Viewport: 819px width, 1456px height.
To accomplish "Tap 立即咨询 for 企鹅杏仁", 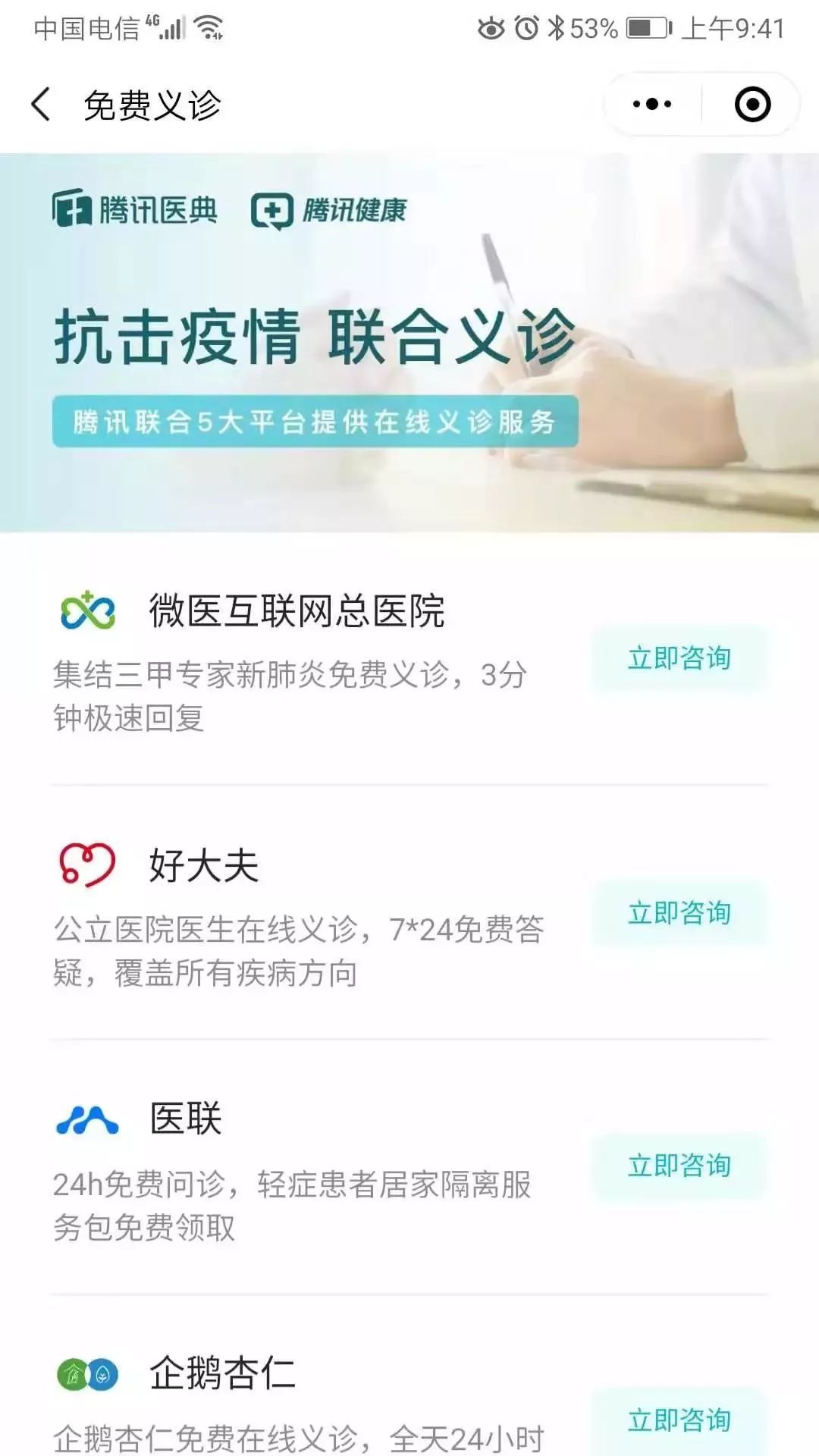I will [x=679, y=1420].
